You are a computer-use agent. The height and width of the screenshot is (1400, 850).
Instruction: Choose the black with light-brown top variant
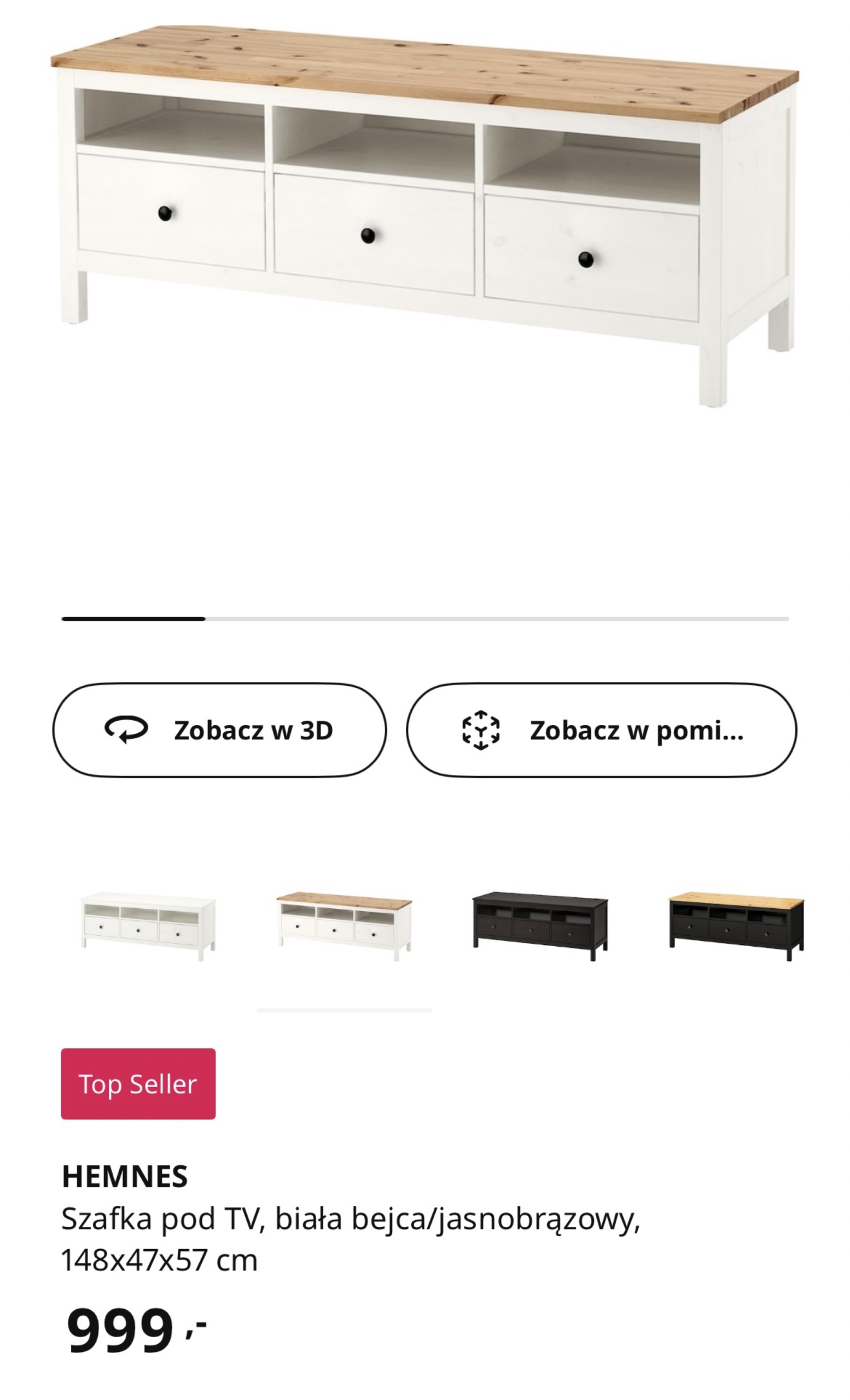click(x=736, y=926)
